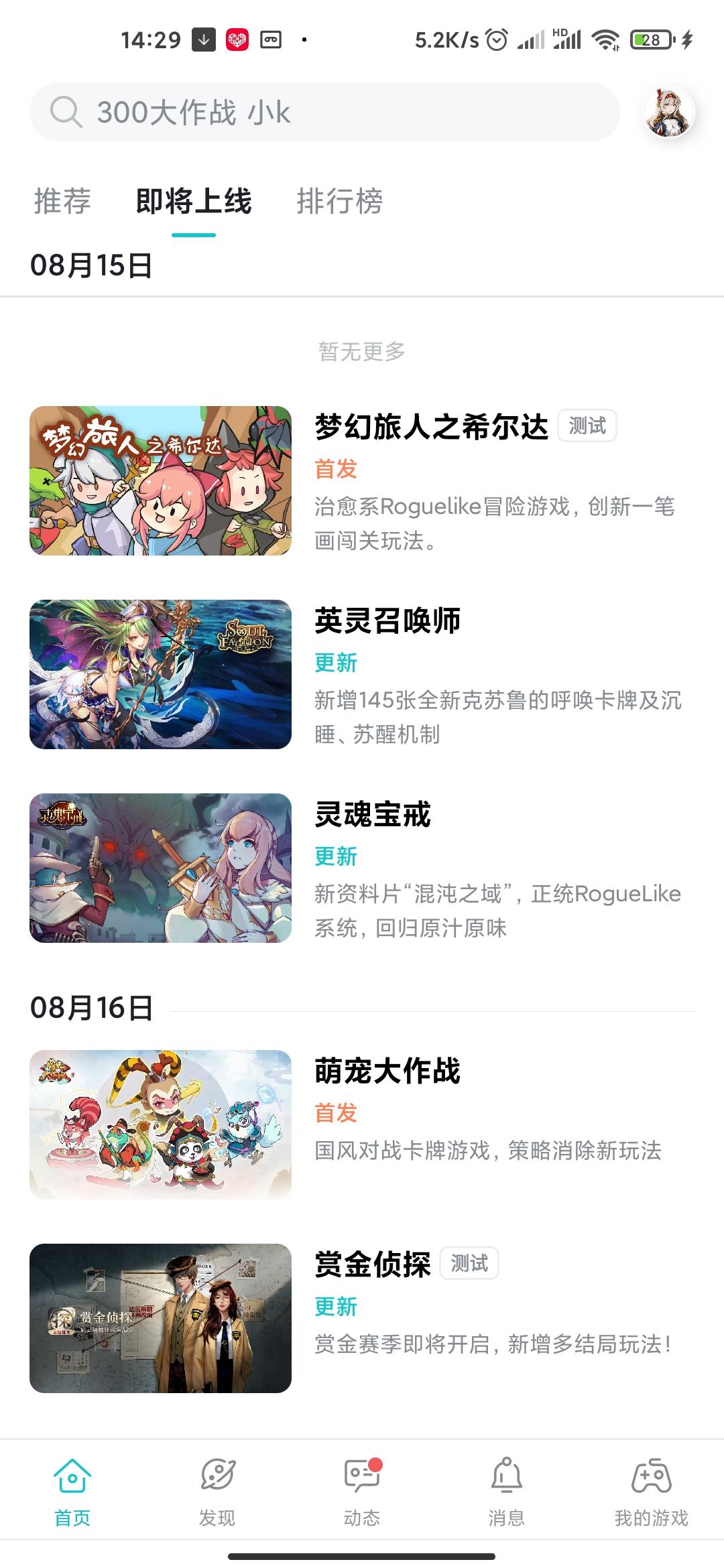The width and height of the screenshot is (724, 1568).
Task: Click the search magnifier icon
Action: click(x=64, y=112)
